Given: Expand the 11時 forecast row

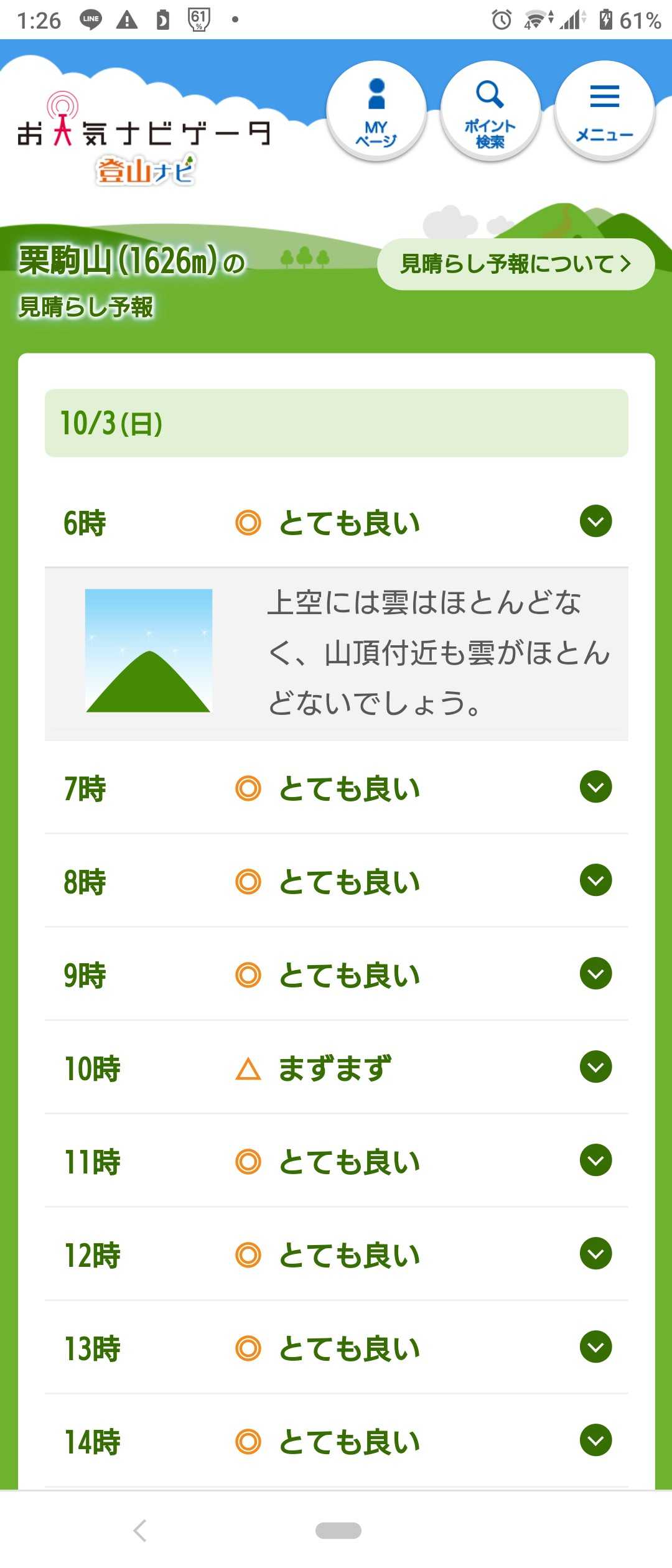Looking at the screenshot, I should (x=595, y=1160).
